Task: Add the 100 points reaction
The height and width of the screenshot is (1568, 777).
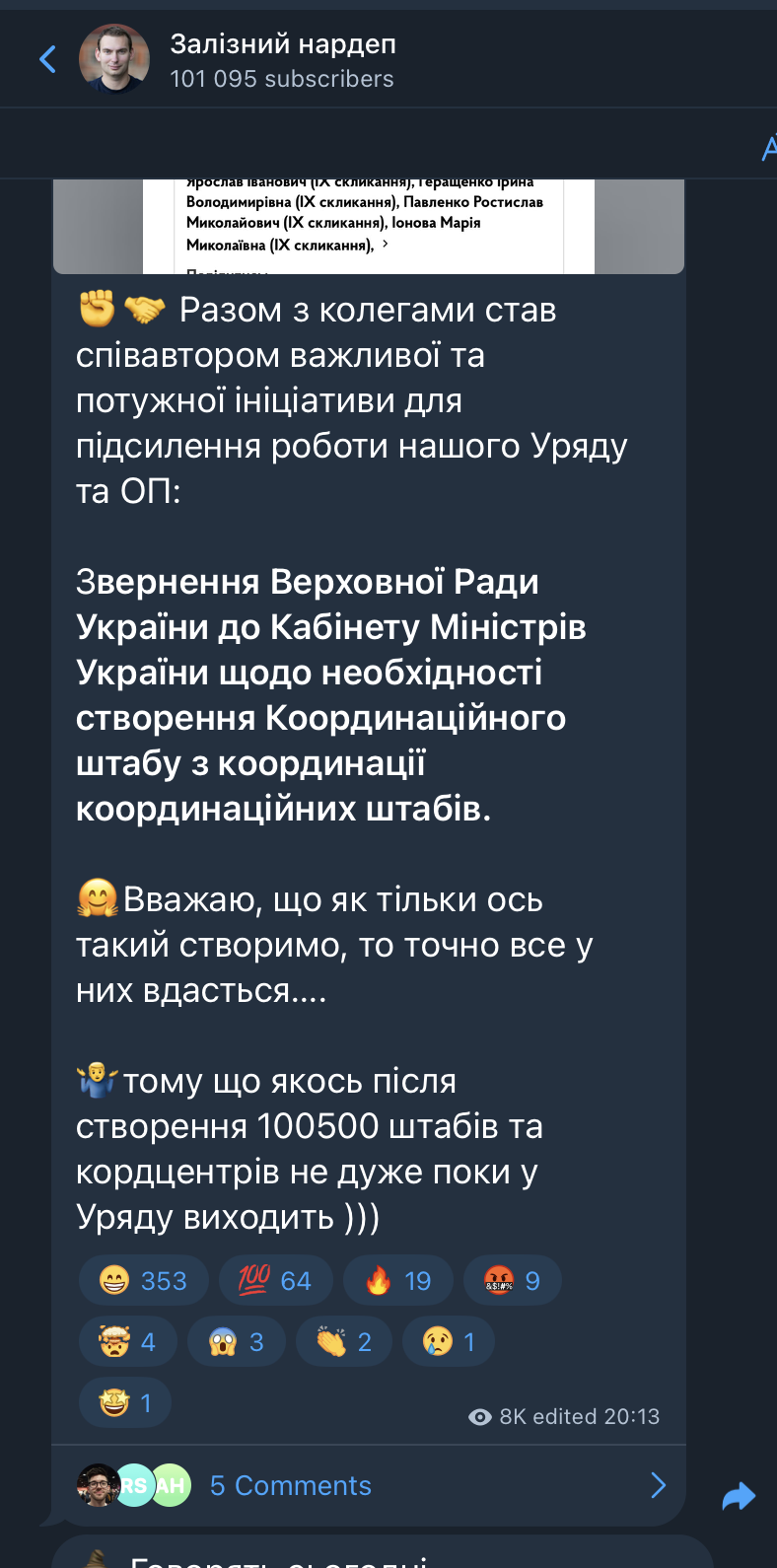Action: (275, 1280)
